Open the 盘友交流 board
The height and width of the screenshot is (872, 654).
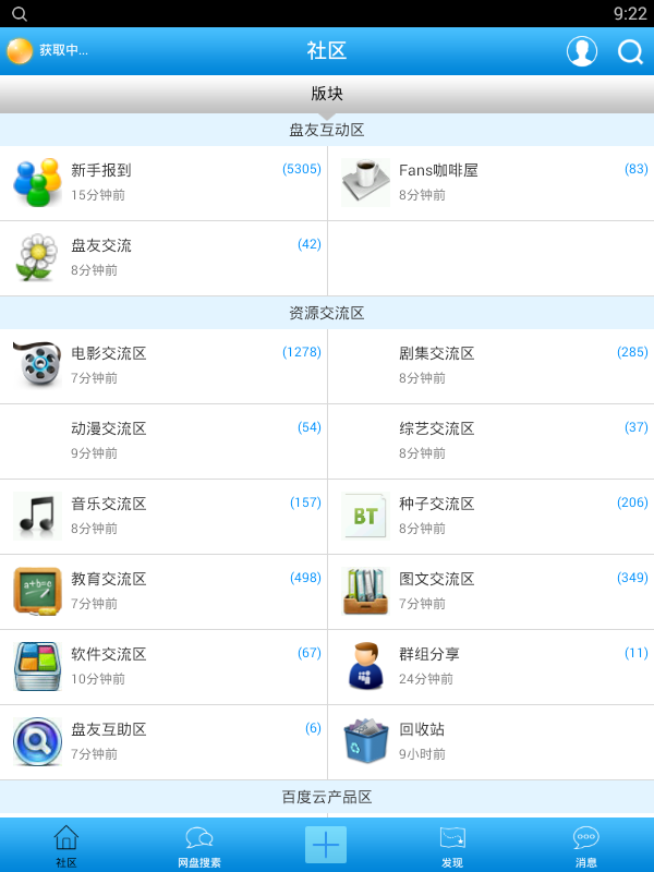point(163,258)
